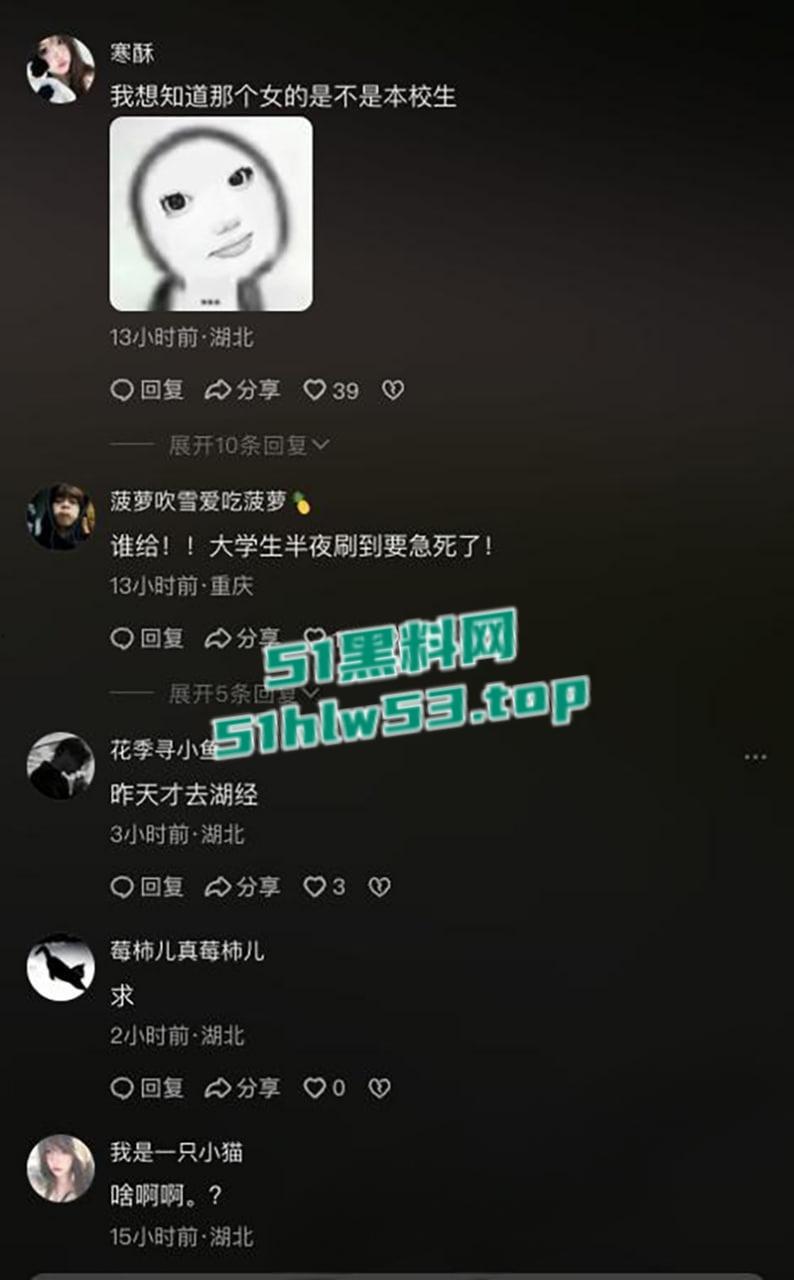Click the reply bubble icon on 花季寻小鱼's comment
The width and height of the screenshot is (794, 1280).
[122, 886]
